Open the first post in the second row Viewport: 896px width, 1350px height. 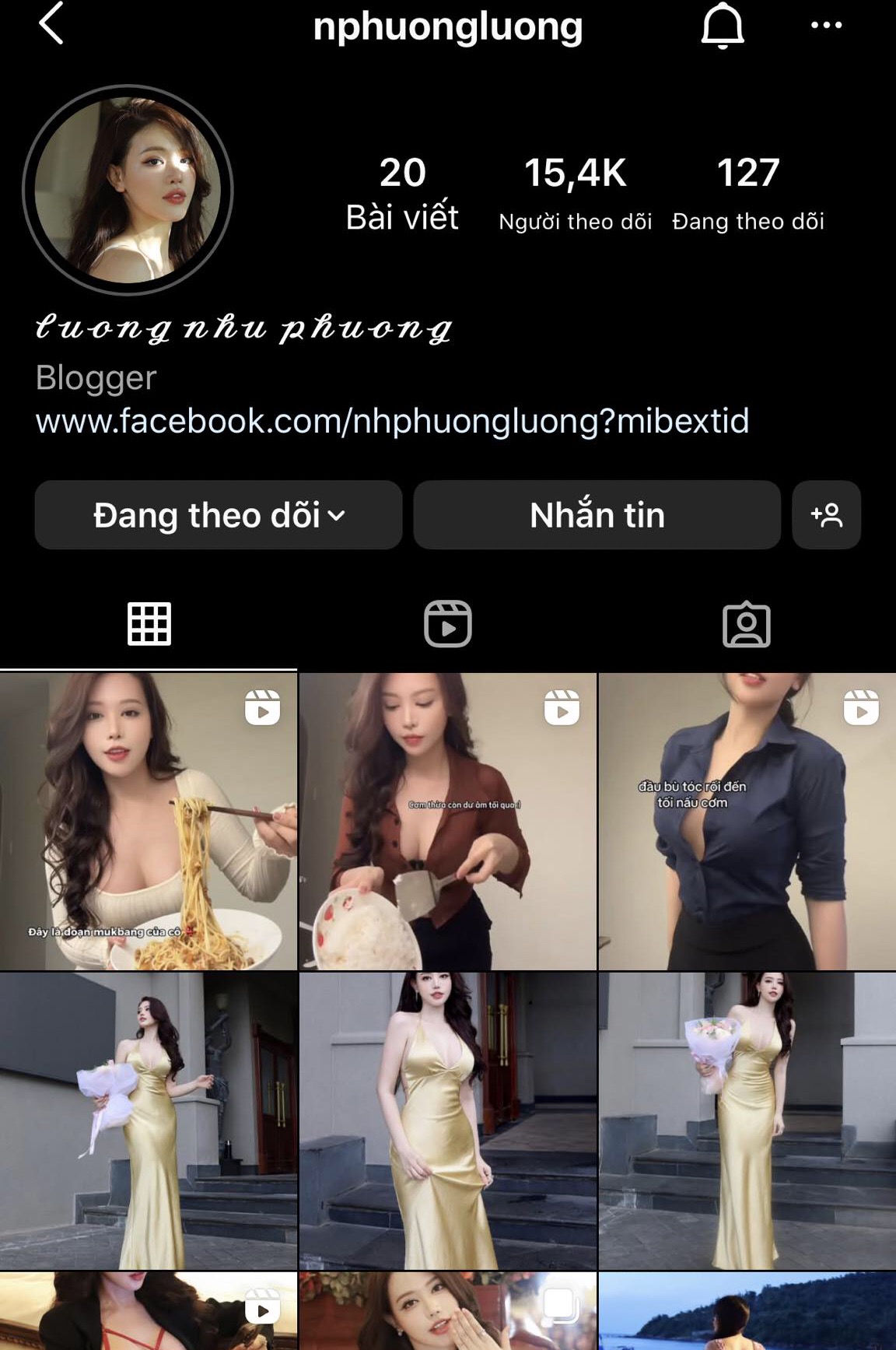click(148, 1120)
